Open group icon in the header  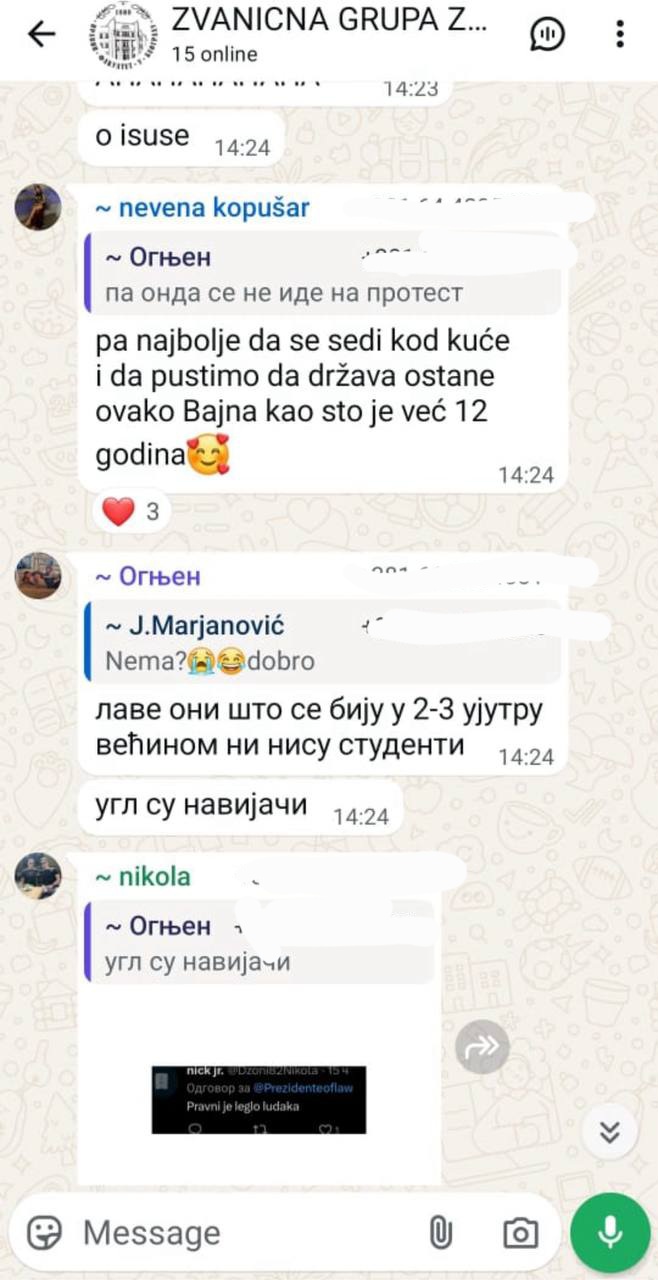[x=125, y=34]
